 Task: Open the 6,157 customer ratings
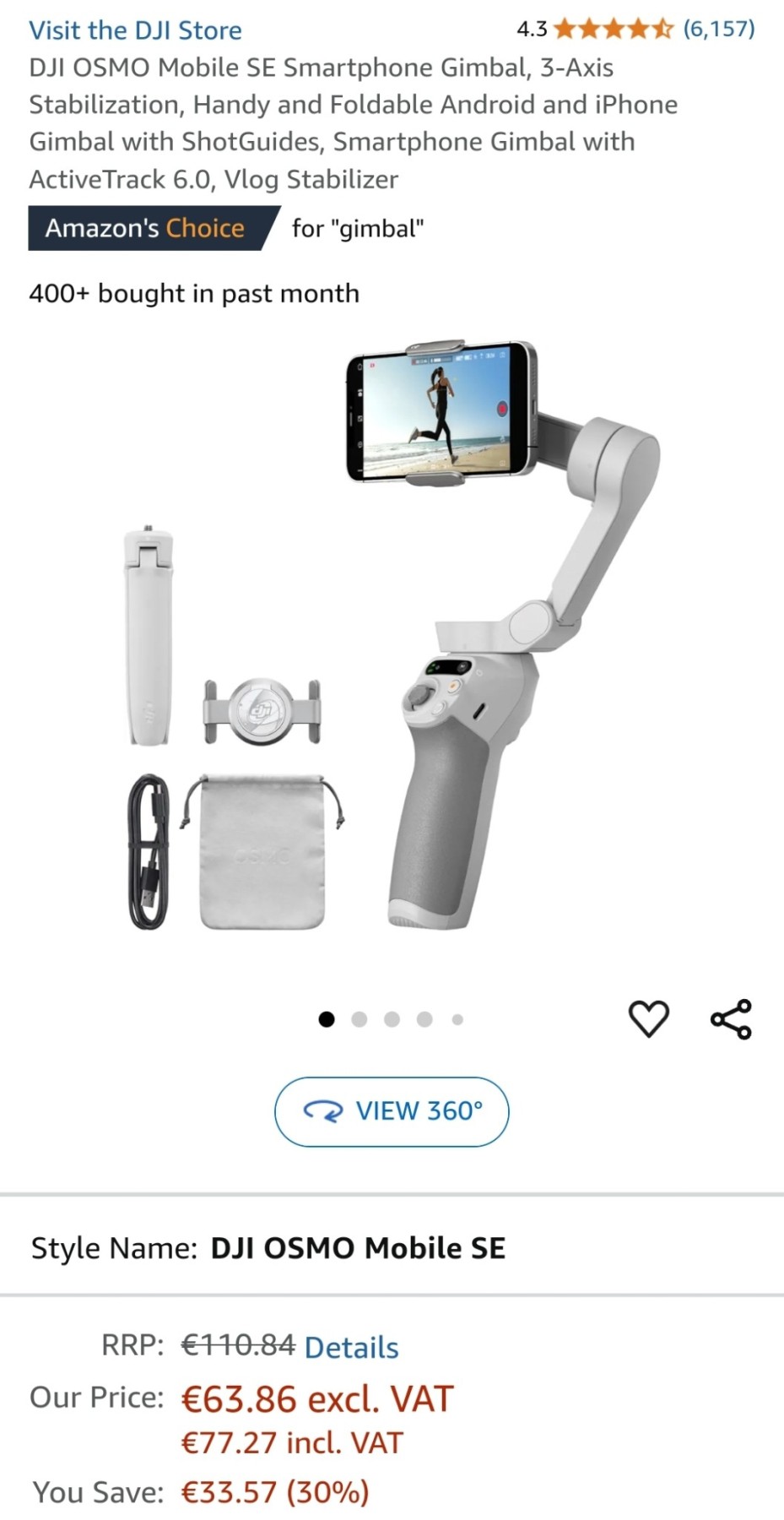click(719, 29)
